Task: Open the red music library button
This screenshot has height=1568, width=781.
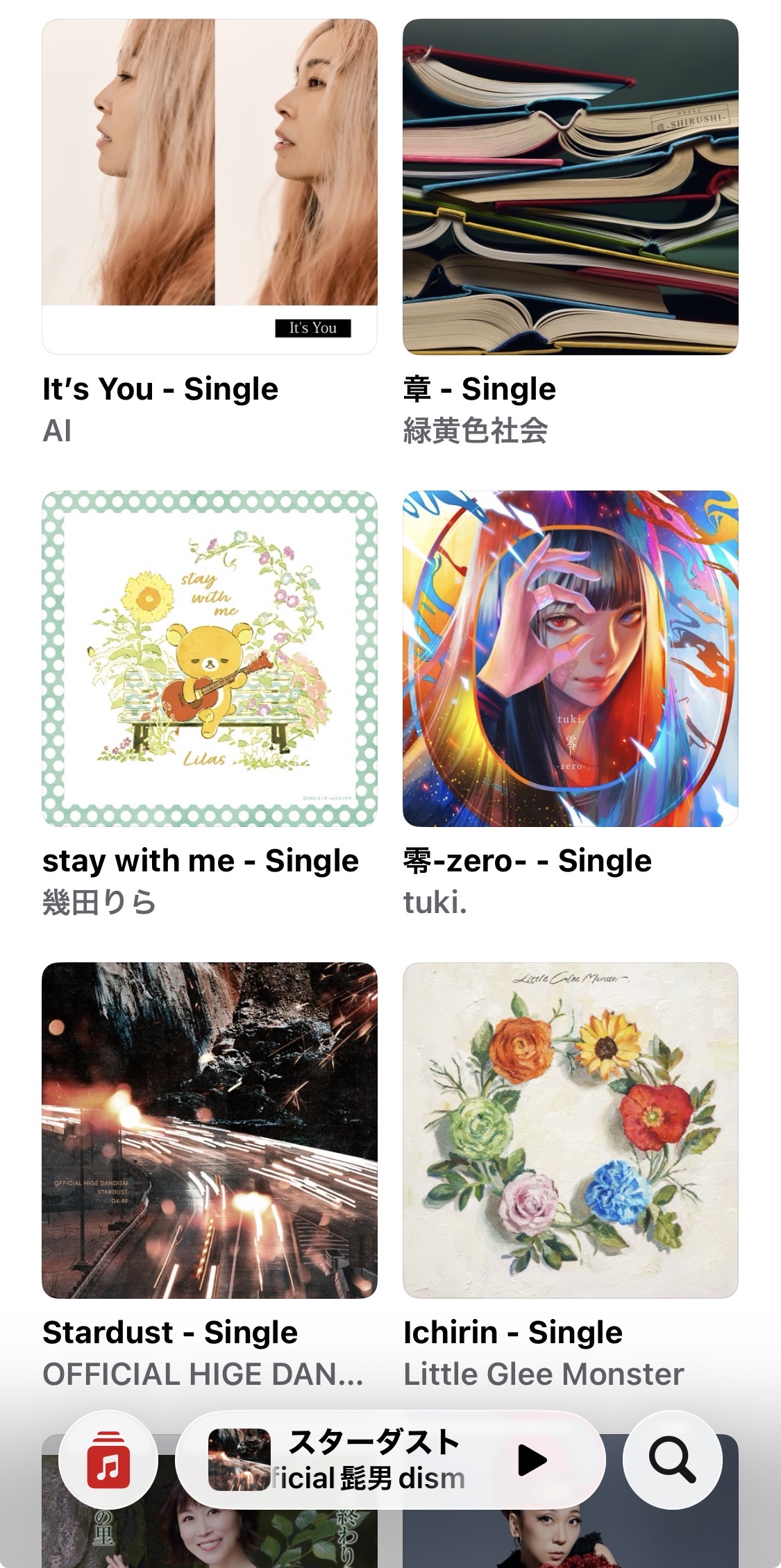Action: [108, 1460]
